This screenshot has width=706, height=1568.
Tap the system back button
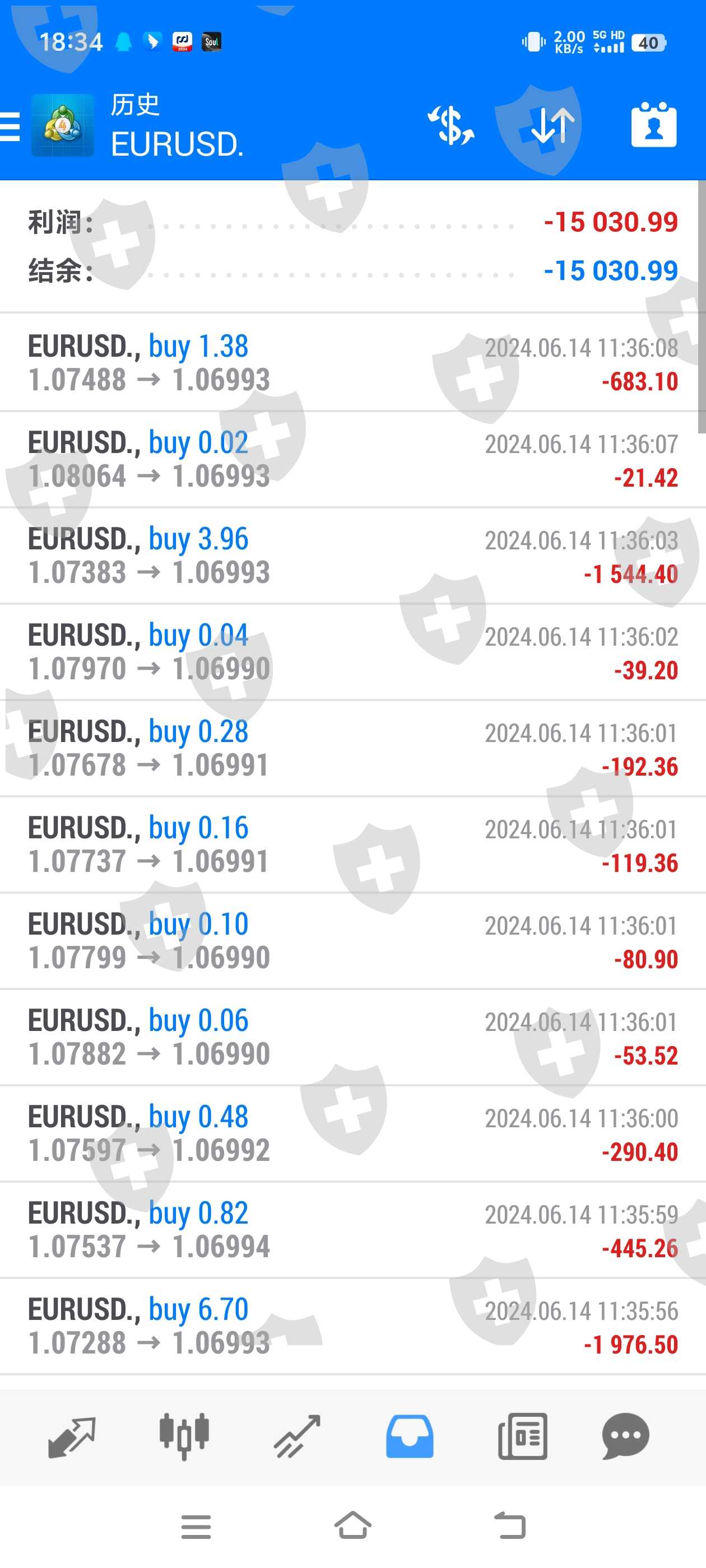pyautogui.click(x=509, y=1525)
